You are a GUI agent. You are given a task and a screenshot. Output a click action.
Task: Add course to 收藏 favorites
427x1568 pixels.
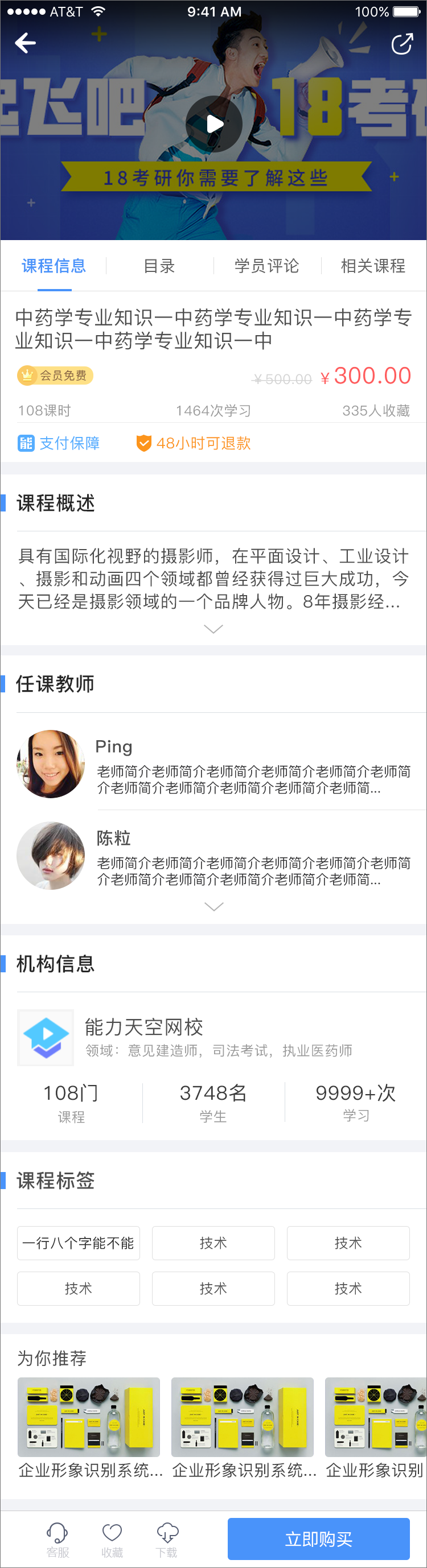coord(112,1538)
